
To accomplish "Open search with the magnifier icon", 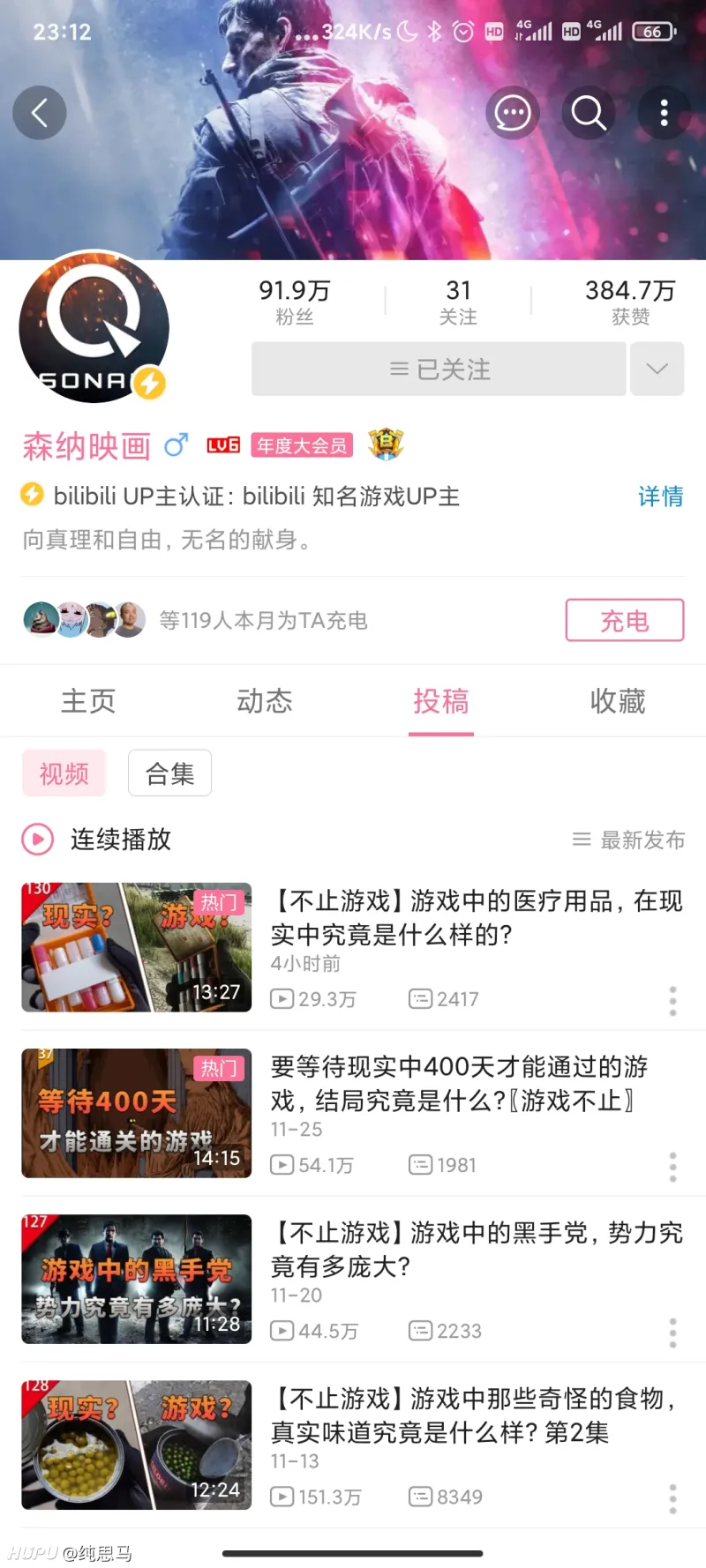I will point(588,113).
